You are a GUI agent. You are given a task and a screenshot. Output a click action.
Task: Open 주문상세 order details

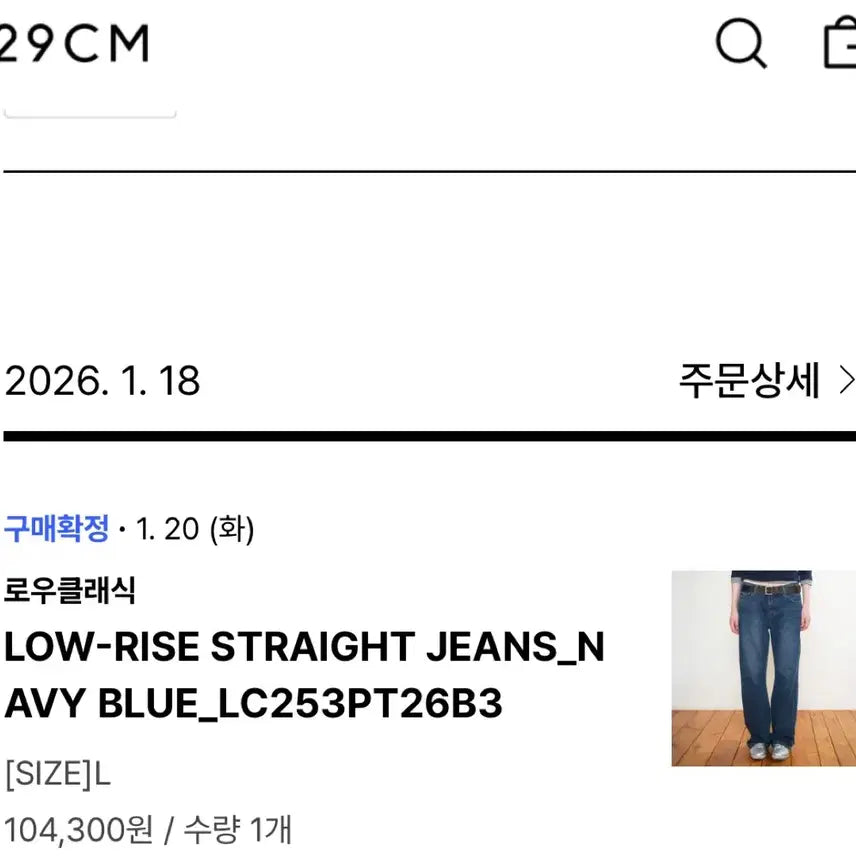(x=767, y=381)
